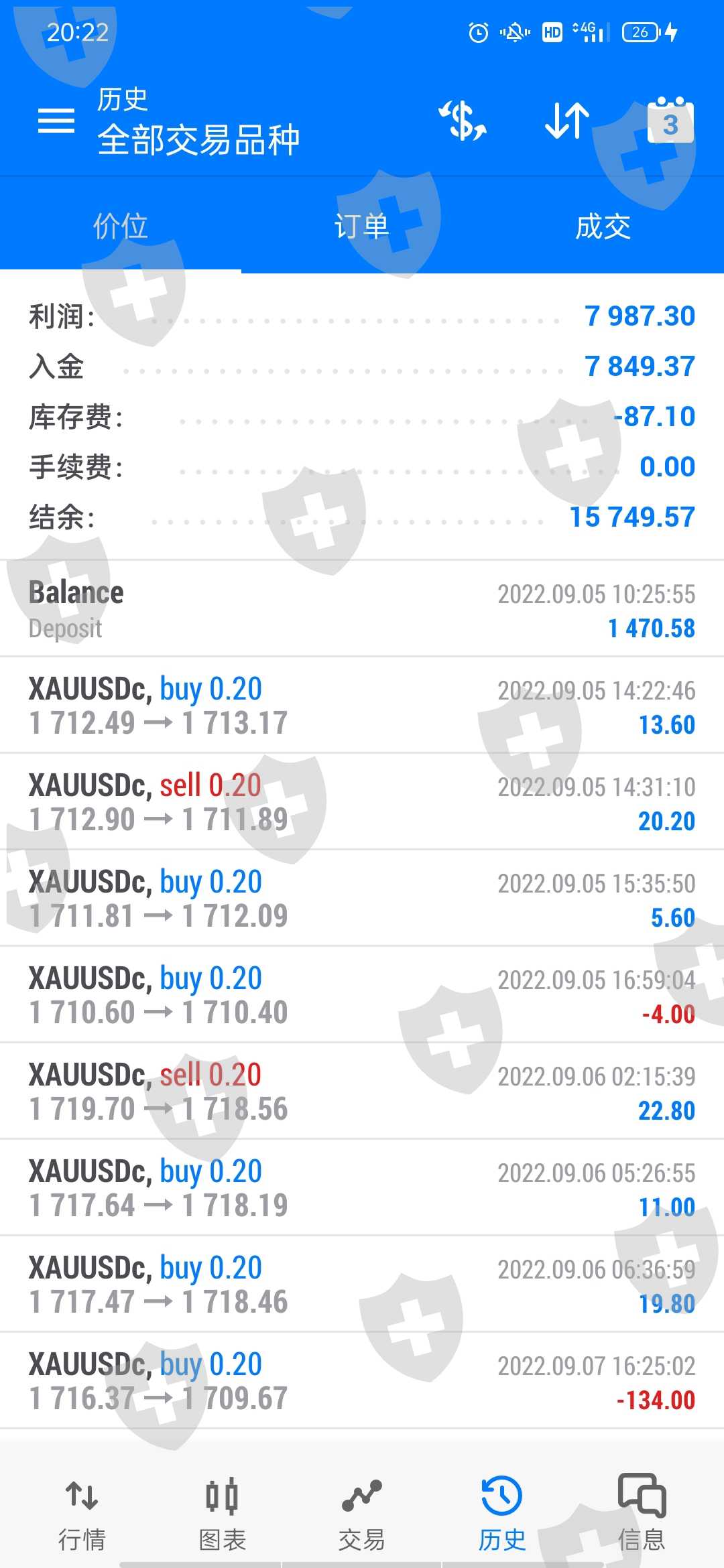The image size is (724, 1568).
Task: Open the 信息 messages tab
Action: [642, 1514]
